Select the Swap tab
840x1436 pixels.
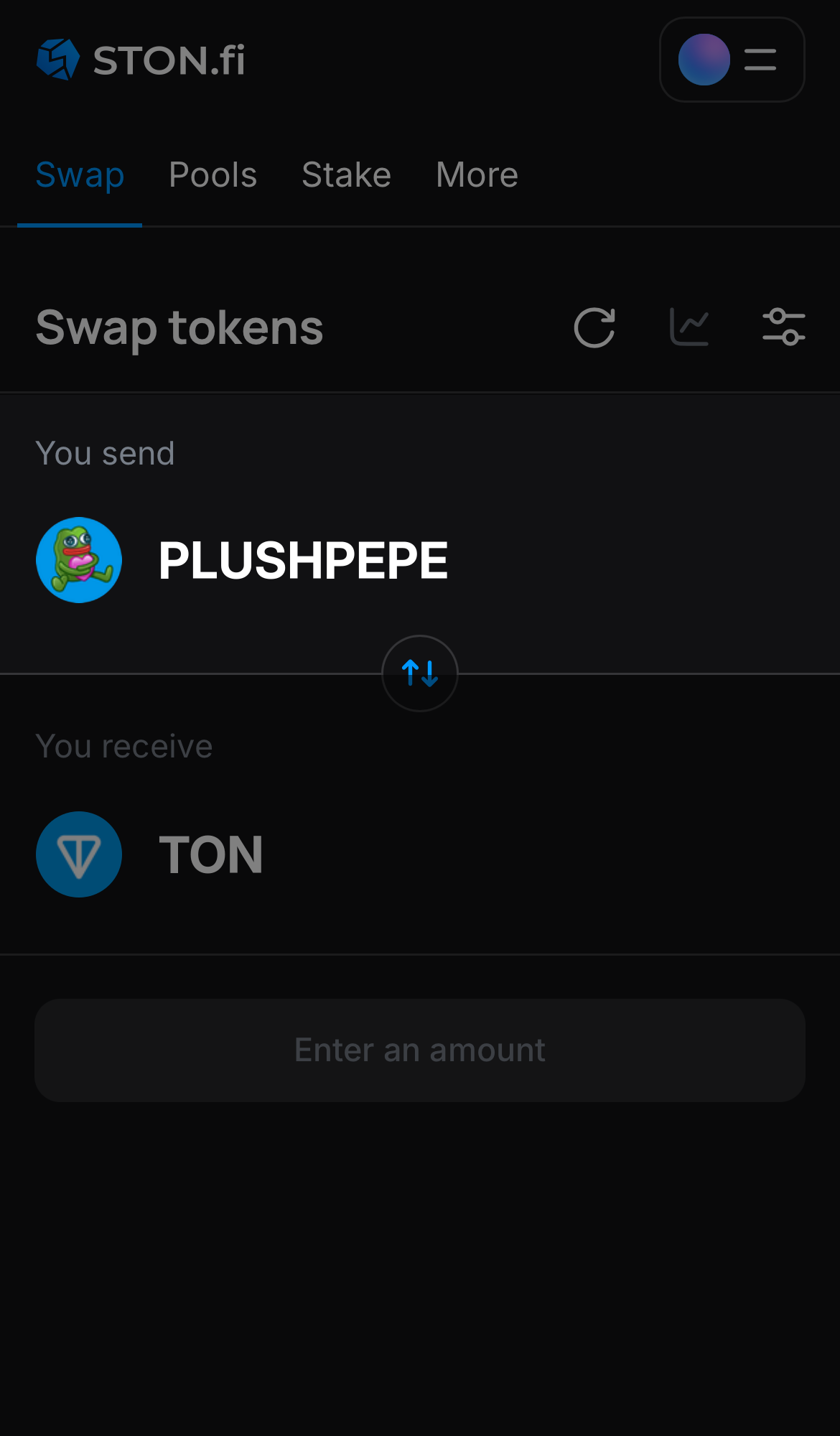click(80, 175)
